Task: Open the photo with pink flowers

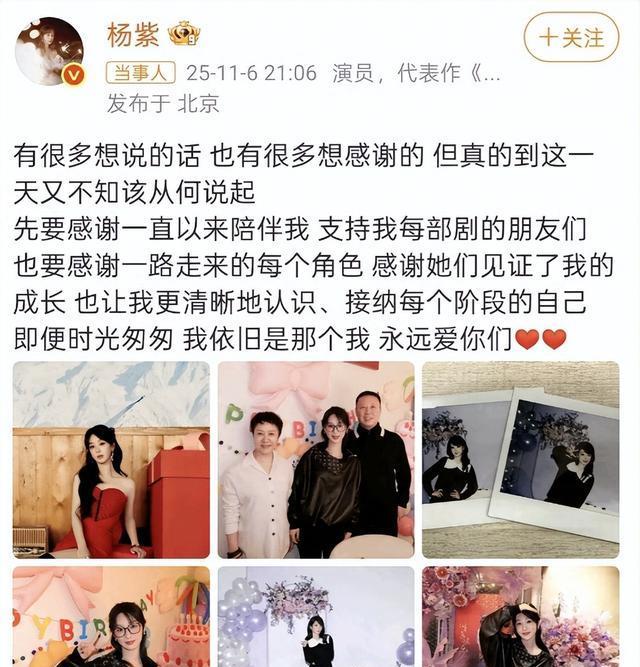Action: [x=520, y=616]
